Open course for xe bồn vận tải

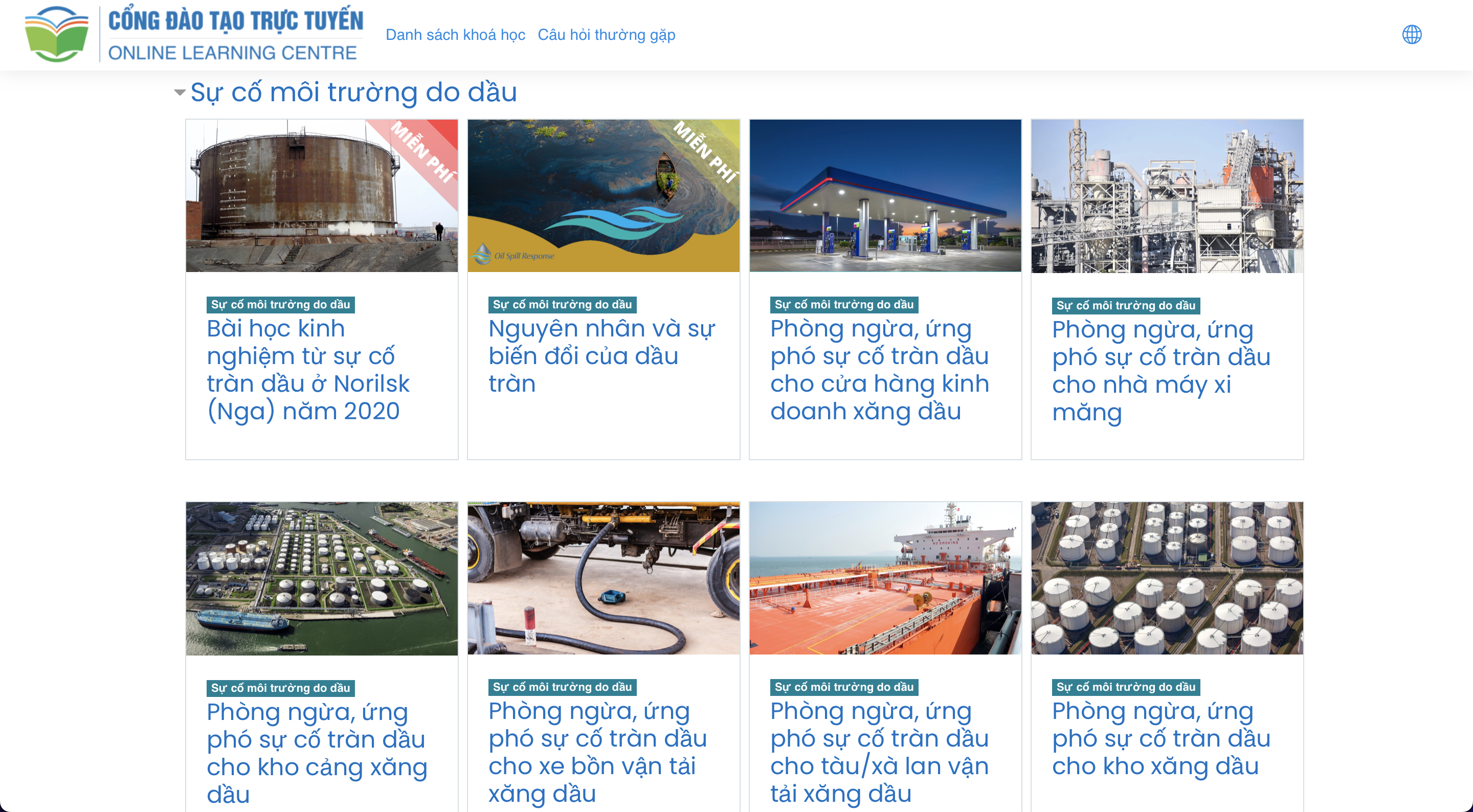point(597,751)
